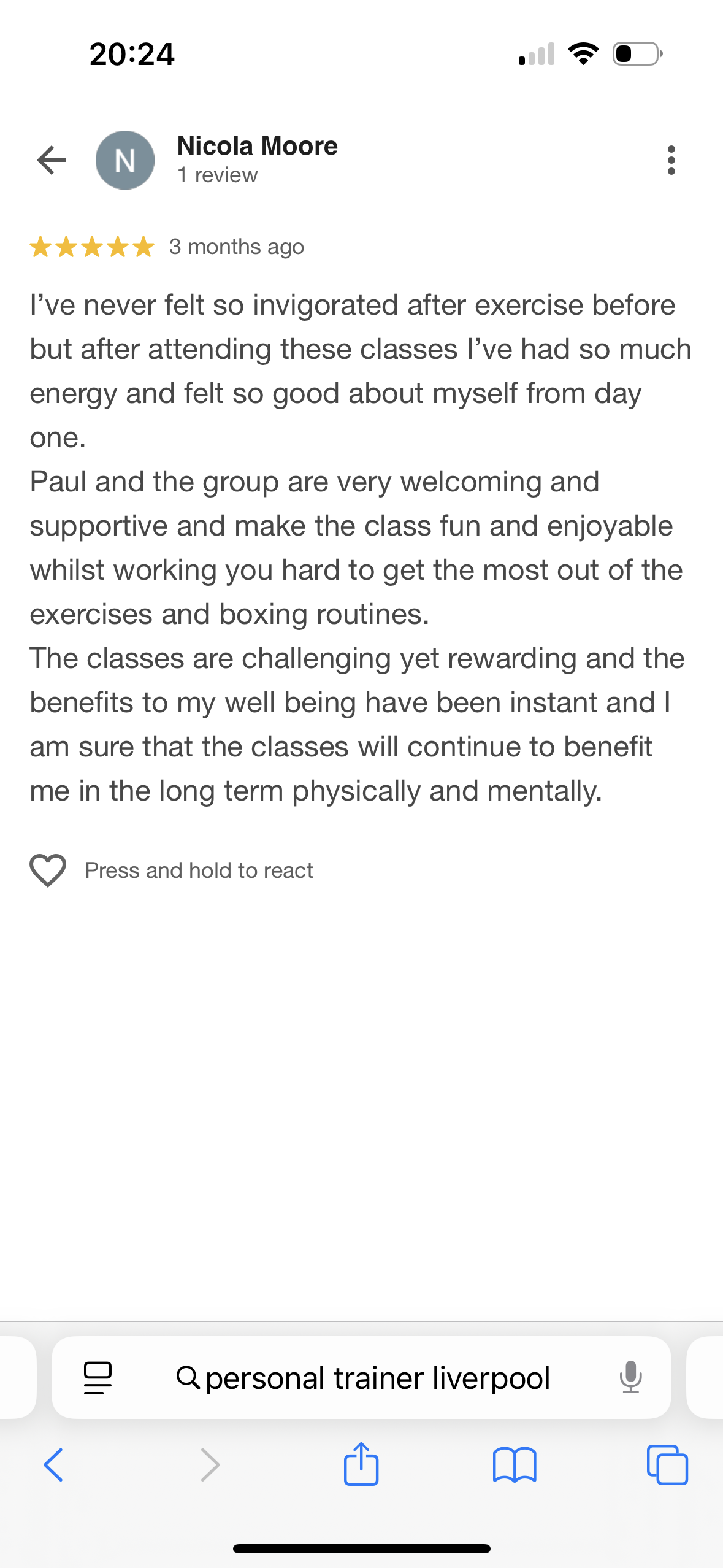Open the Safari page settings menu
This screenshot has width=723, height=1568.
click(98, 1378)
